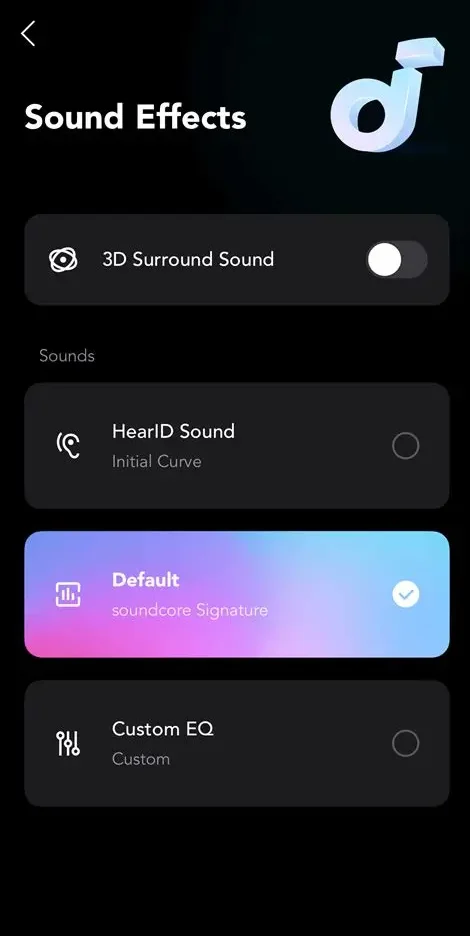Select Custom EQ option

(236, 743)
